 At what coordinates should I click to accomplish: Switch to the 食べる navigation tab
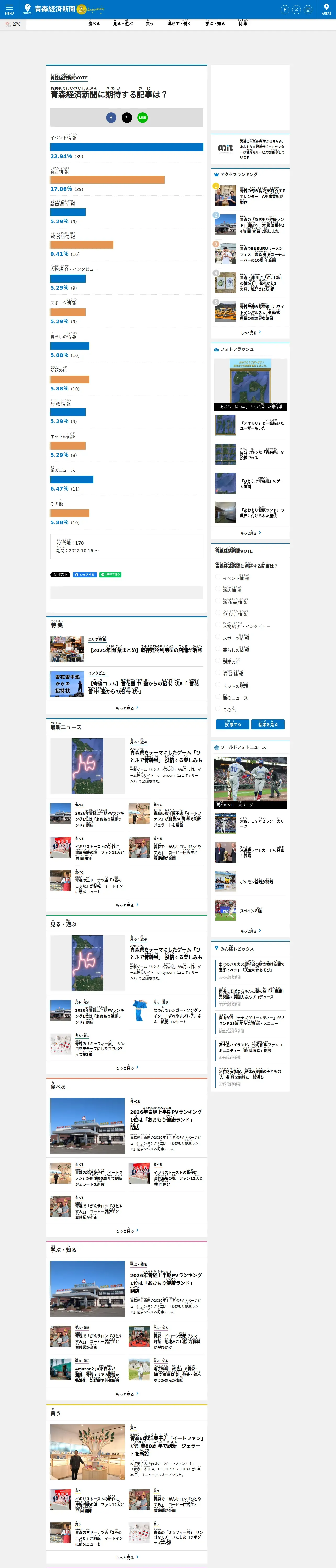(94, 23)
